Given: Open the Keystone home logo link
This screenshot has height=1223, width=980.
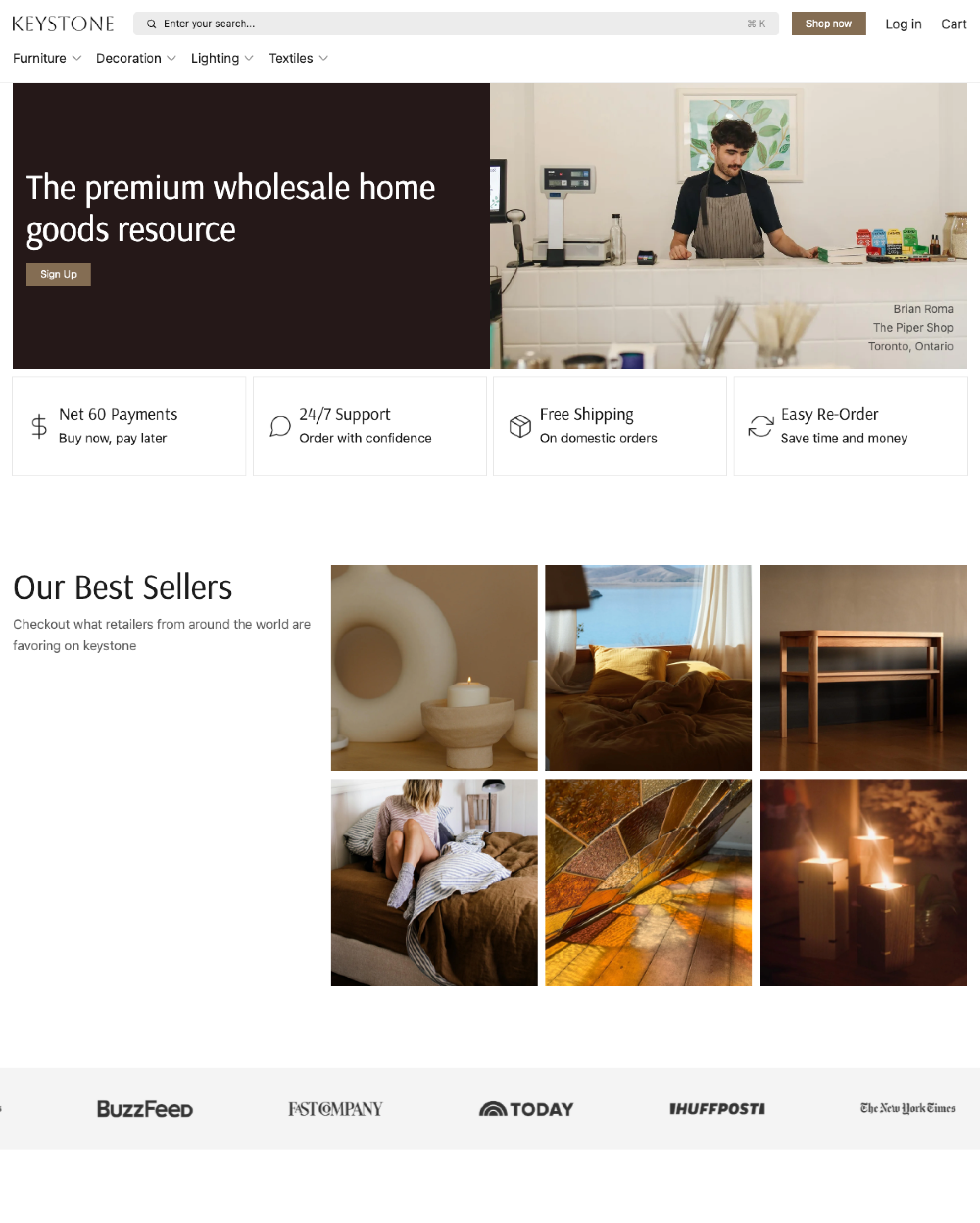Looking at the screenshot, I should pyautogui.click(x=63, y=24).
